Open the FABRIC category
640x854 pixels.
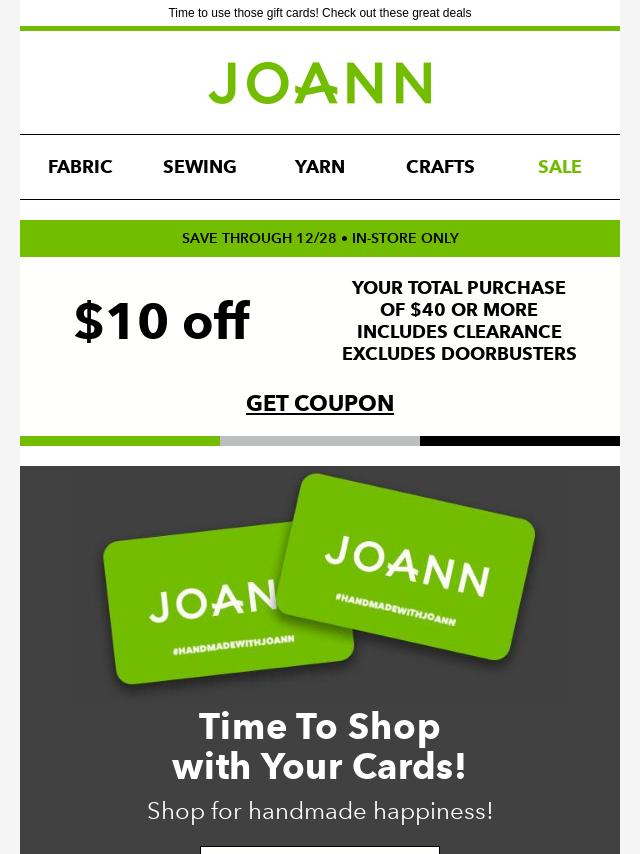click(x=80, y=167)
